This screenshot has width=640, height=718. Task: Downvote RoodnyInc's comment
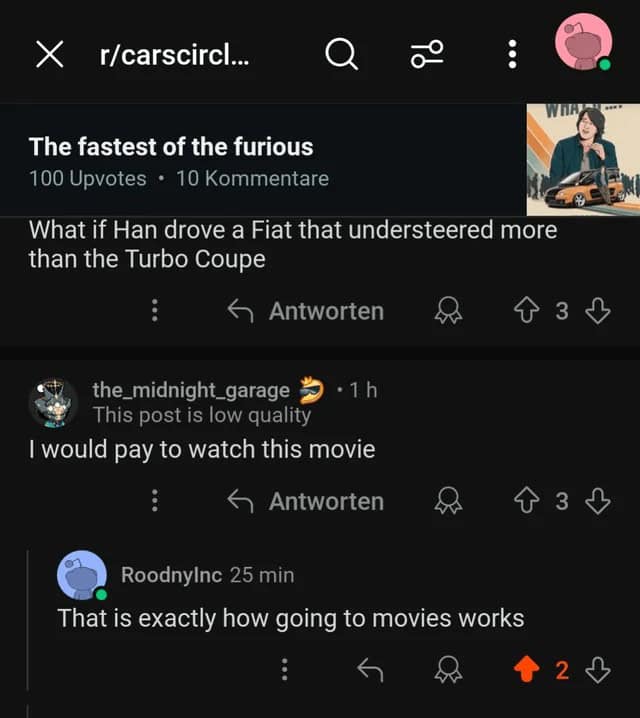pyautogui.click(x=597, y=671)
